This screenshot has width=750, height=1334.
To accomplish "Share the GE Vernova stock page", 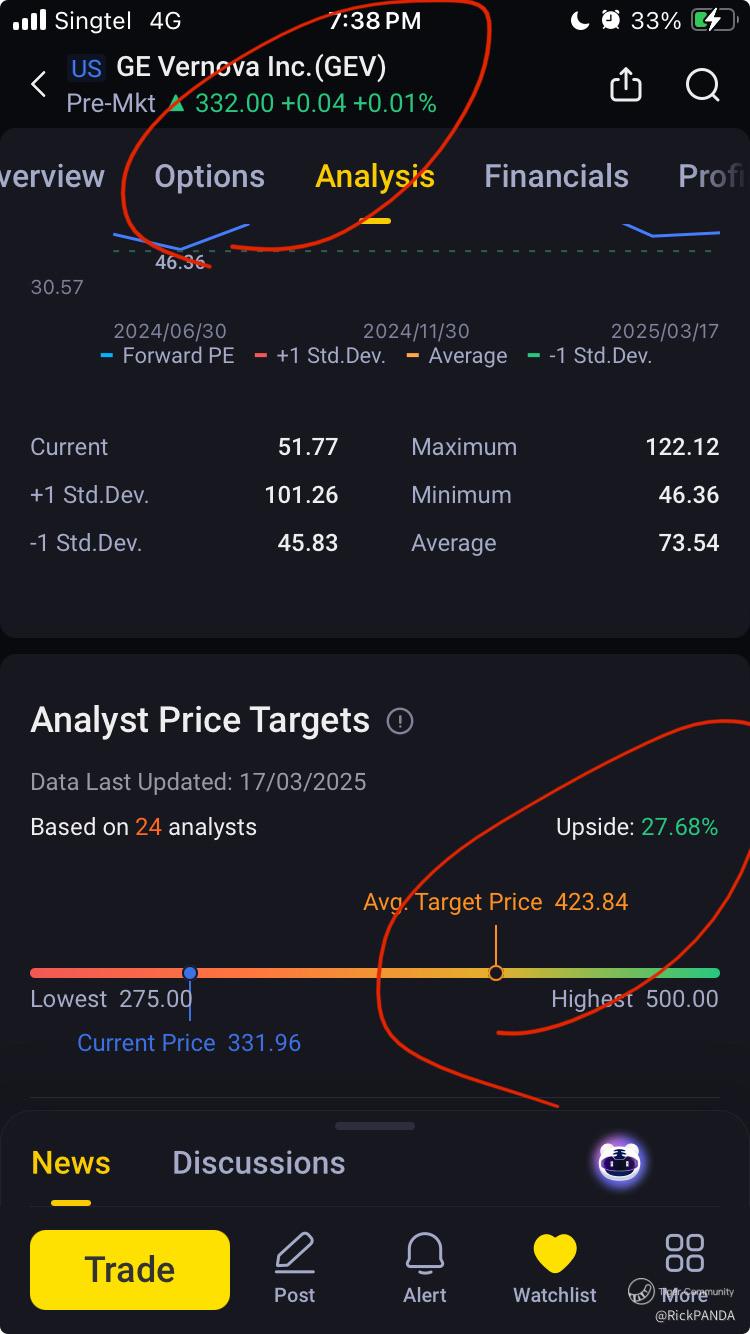I will [625, 85].
